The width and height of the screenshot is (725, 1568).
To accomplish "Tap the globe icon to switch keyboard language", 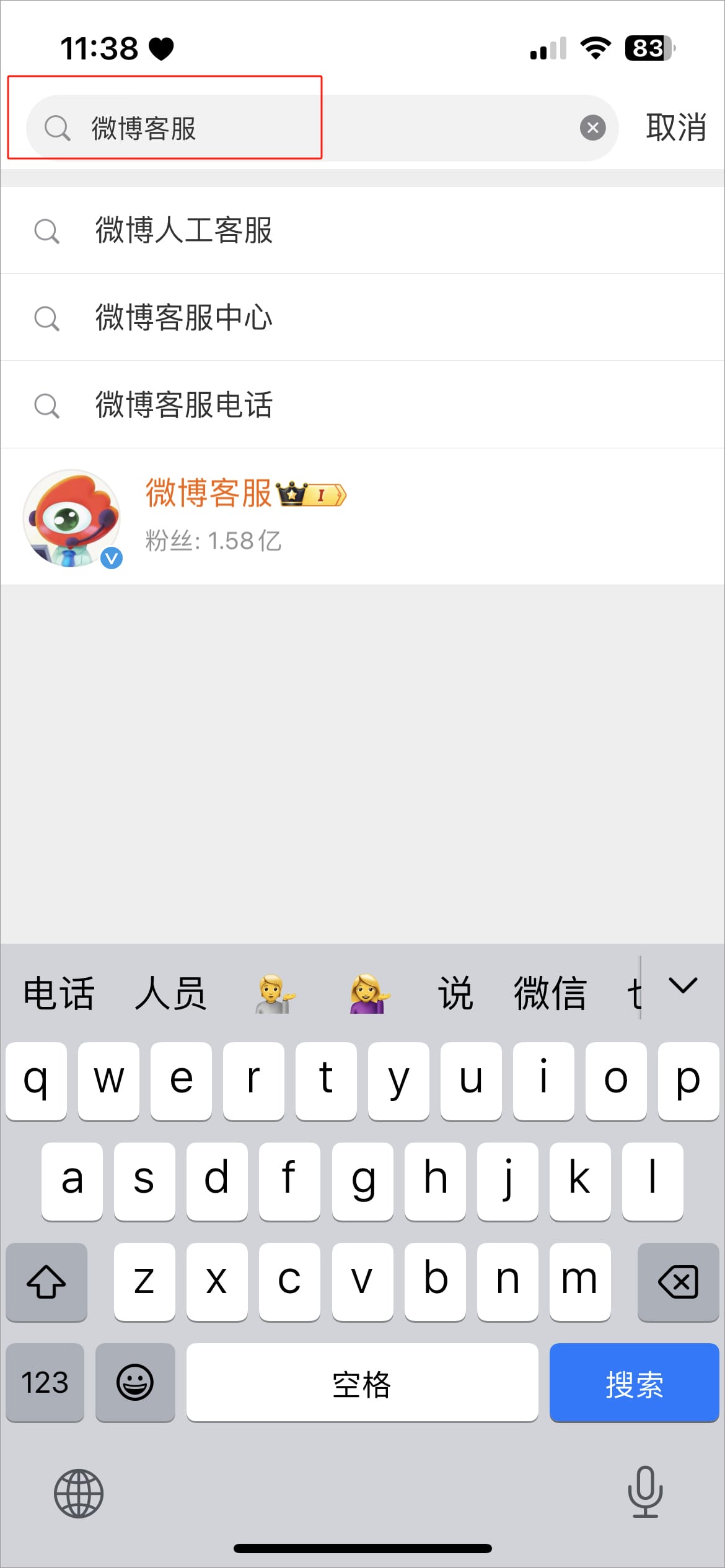I will [77, 1493].
